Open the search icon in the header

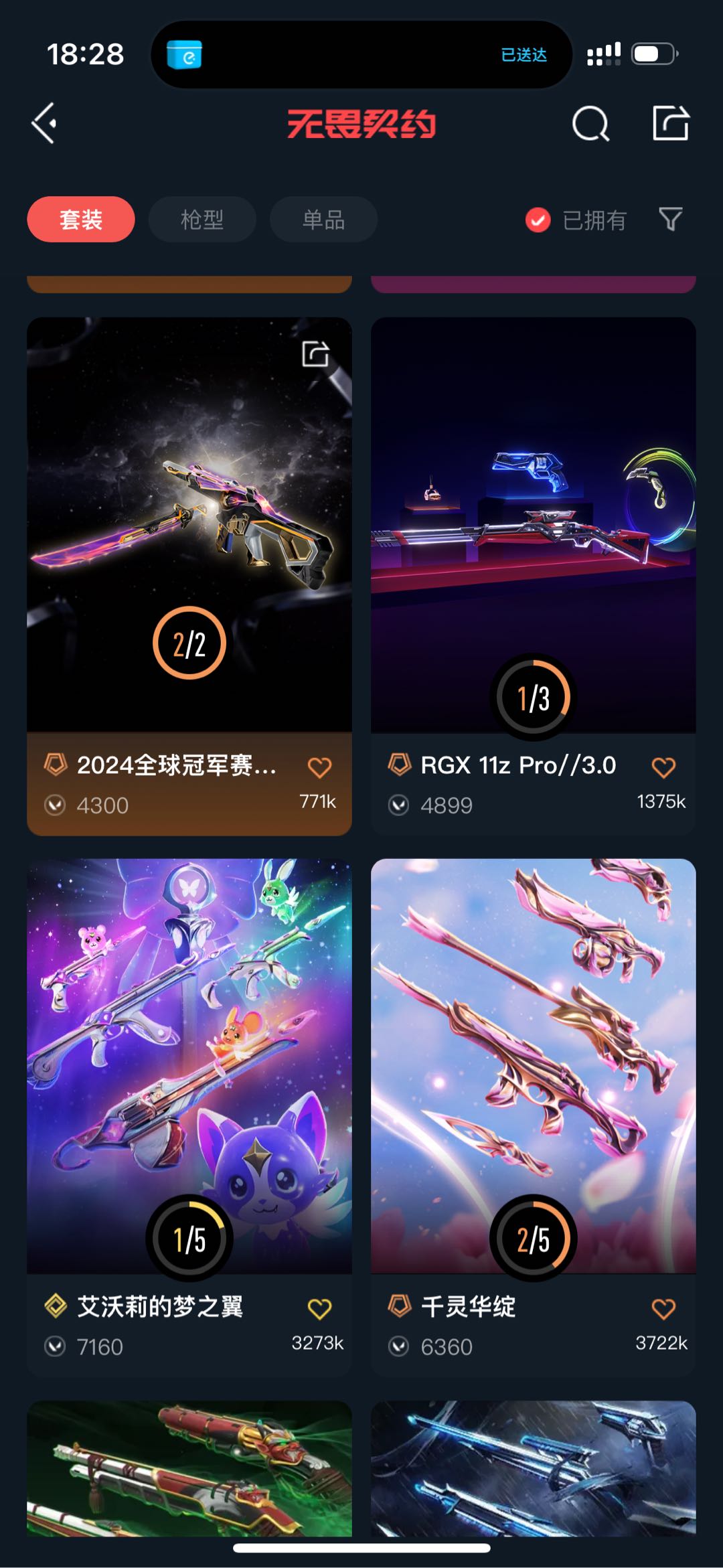pos(590,124)
